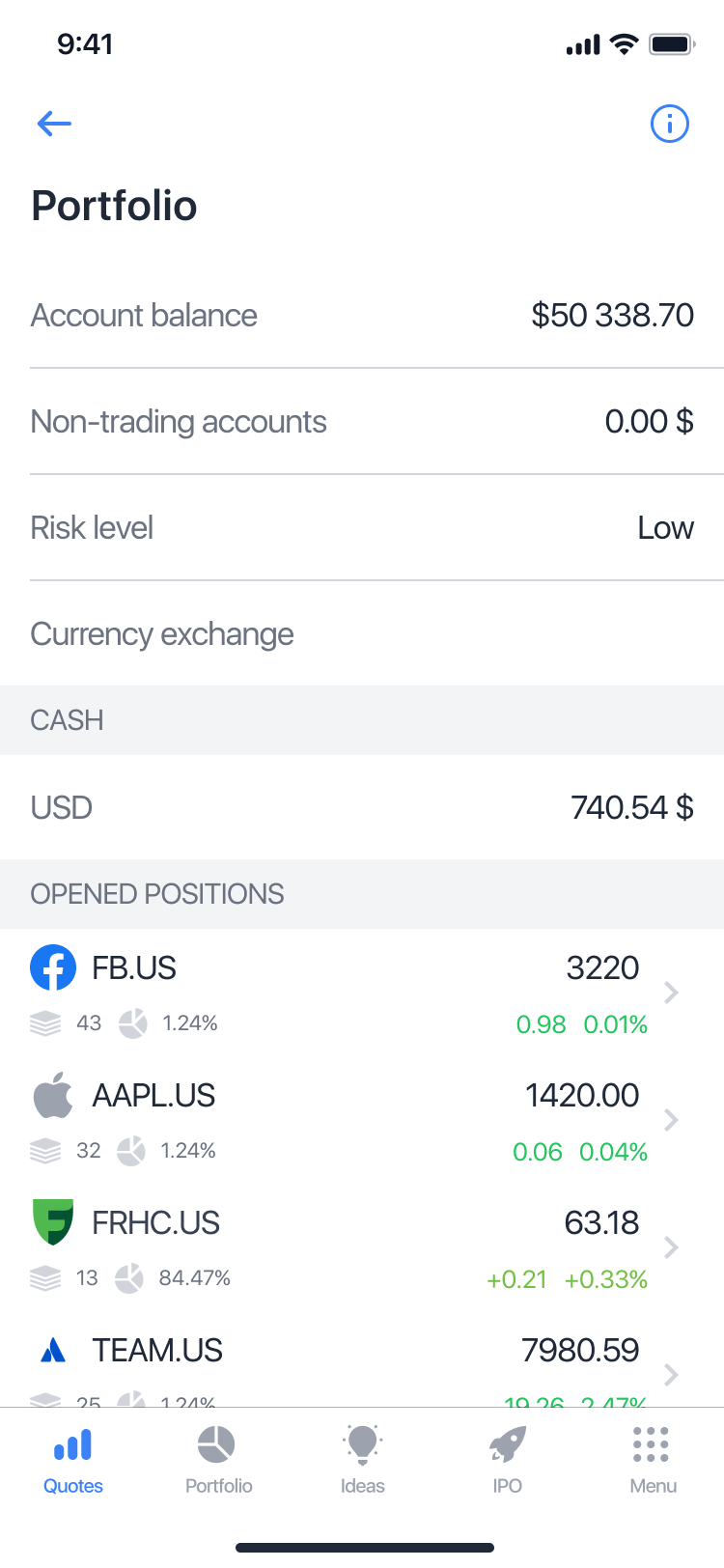Viewport: 724px width, 1568px height.
Task: Open the AAPL.US position details
Action: 362,1121
